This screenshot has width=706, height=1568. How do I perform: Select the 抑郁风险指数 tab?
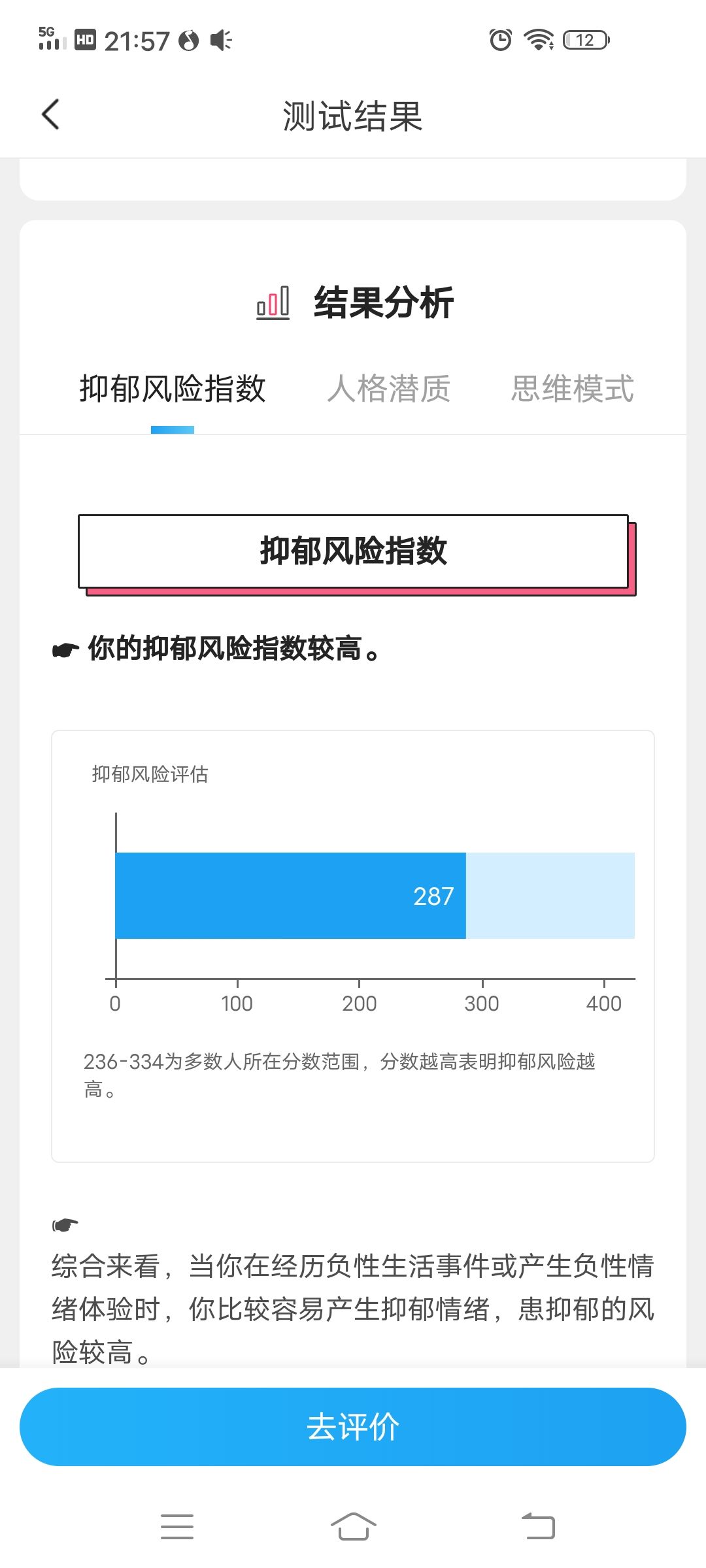173,389
